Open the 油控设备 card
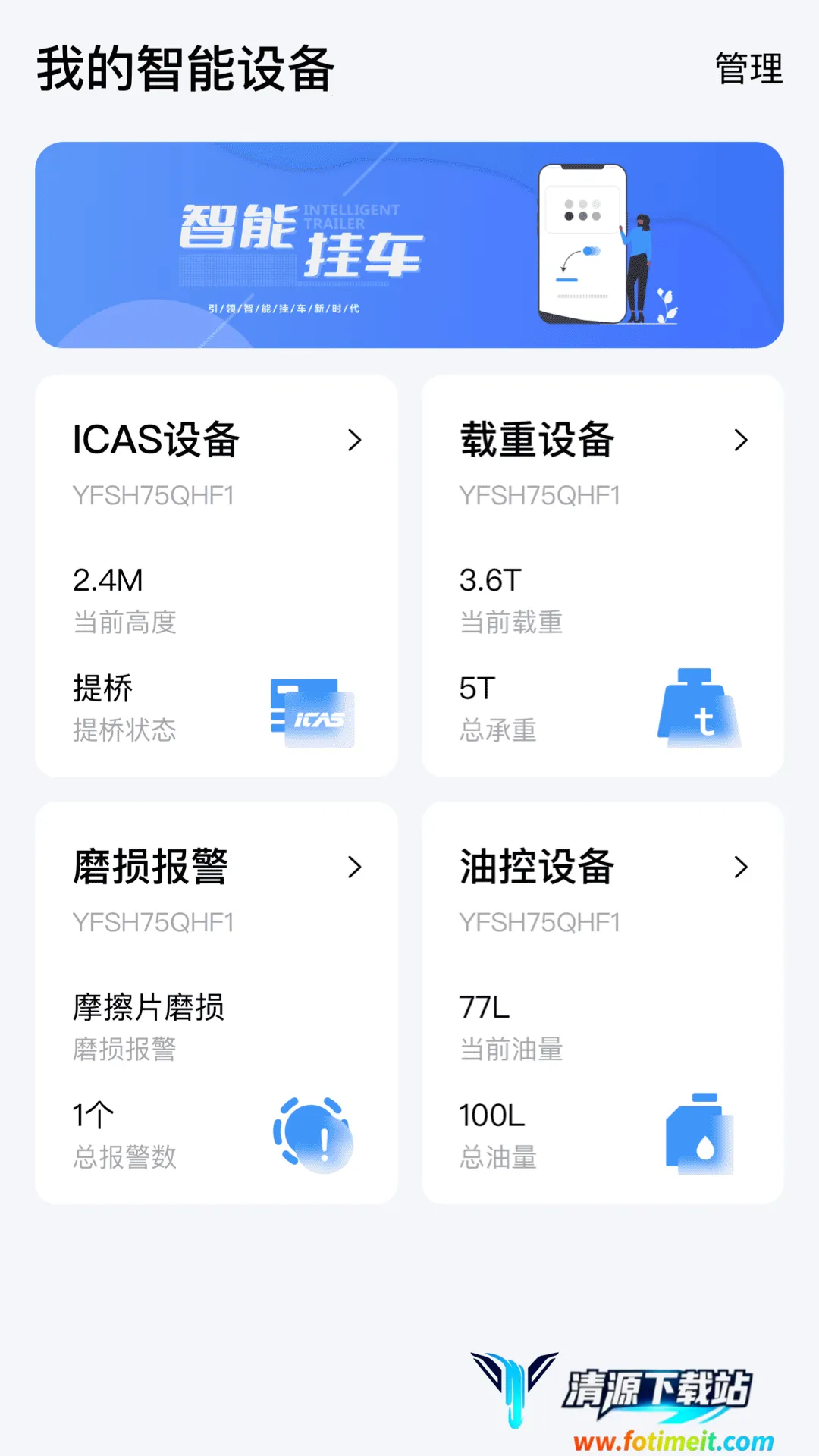Screen dimensions: 819x1456 pyautogui.click(x=603, y=1003)
